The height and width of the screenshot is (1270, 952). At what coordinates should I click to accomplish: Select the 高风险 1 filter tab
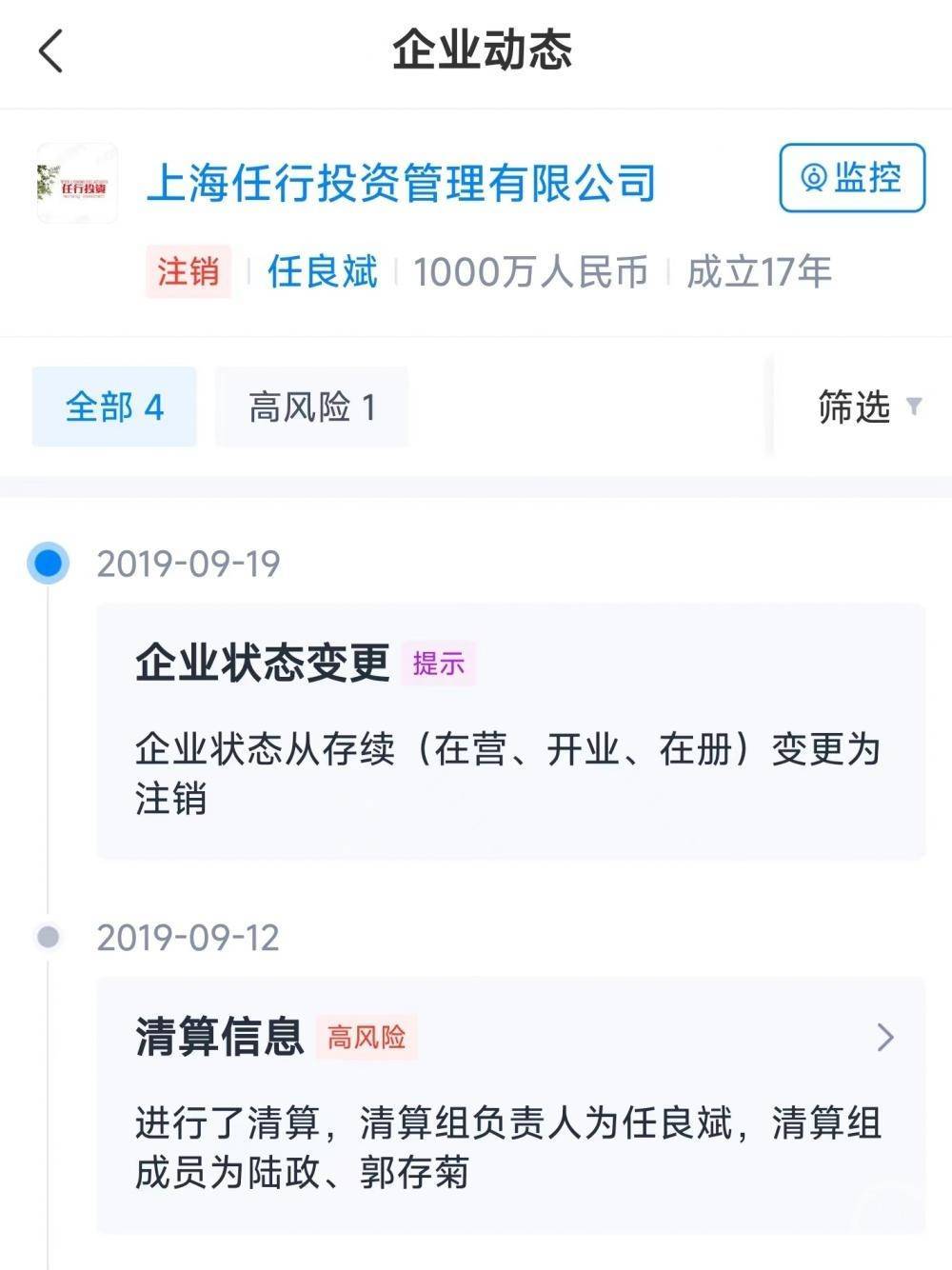(311, 407)
